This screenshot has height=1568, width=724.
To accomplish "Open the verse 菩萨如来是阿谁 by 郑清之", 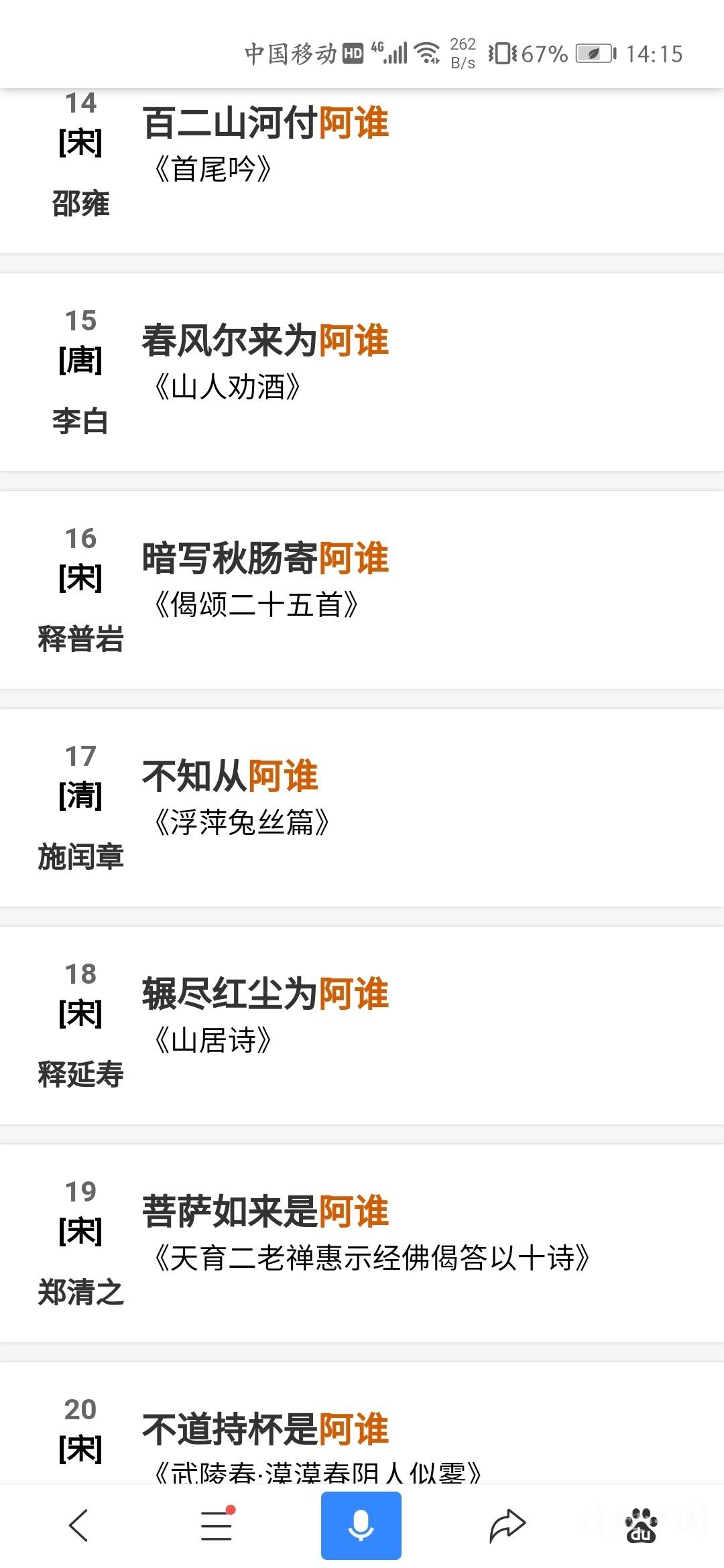I will coord(265,1212).
